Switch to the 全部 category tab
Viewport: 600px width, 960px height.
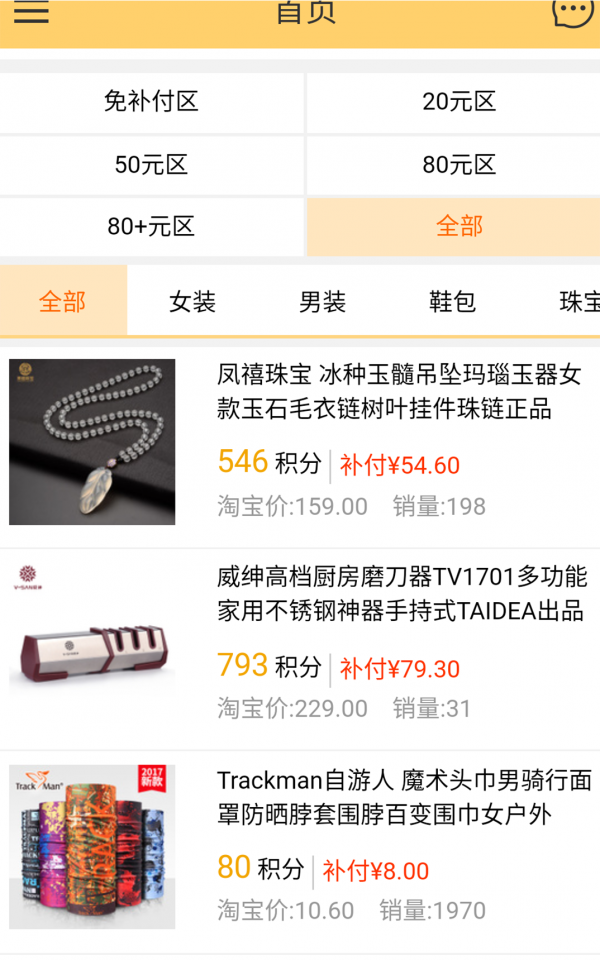(63, 301)
